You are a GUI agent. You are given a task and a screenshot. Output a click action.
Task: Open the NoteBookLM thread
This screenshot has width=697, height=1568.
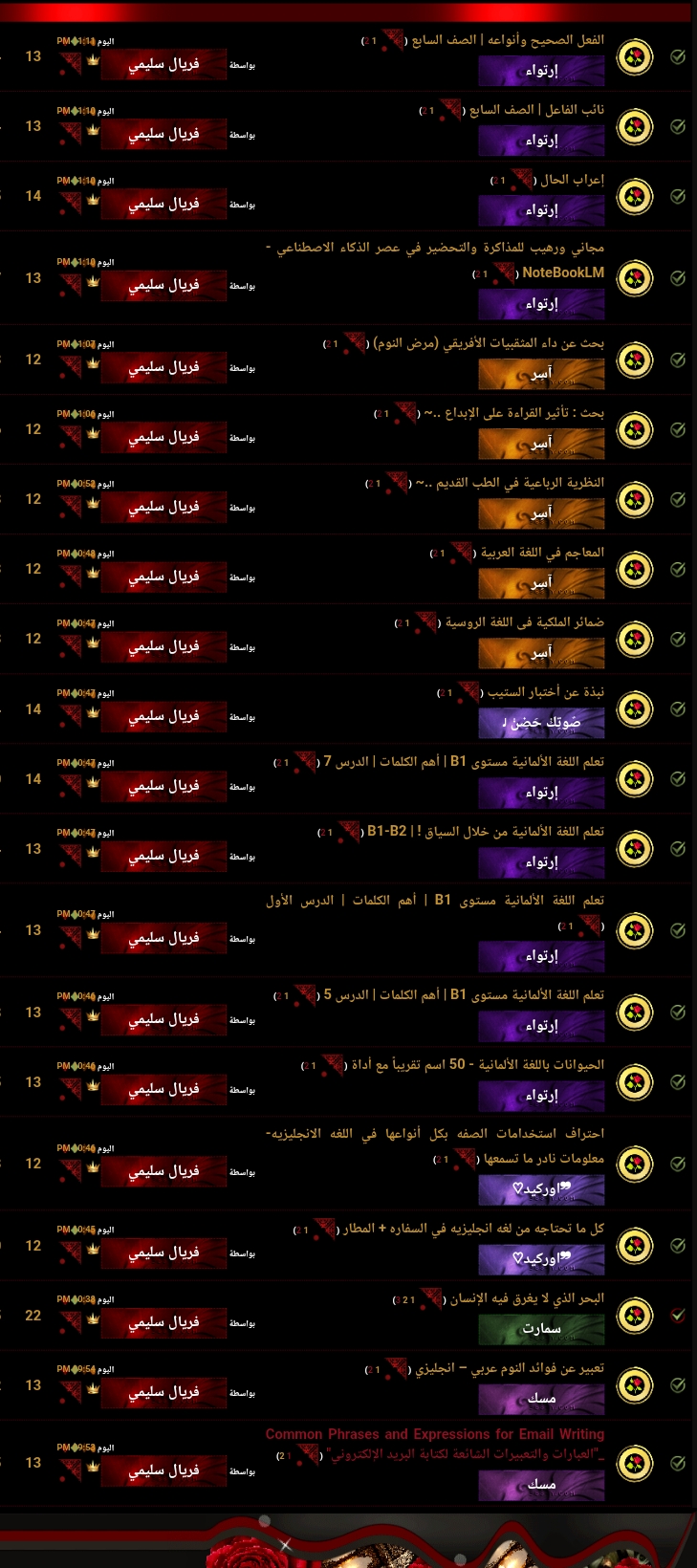[435, 260]
